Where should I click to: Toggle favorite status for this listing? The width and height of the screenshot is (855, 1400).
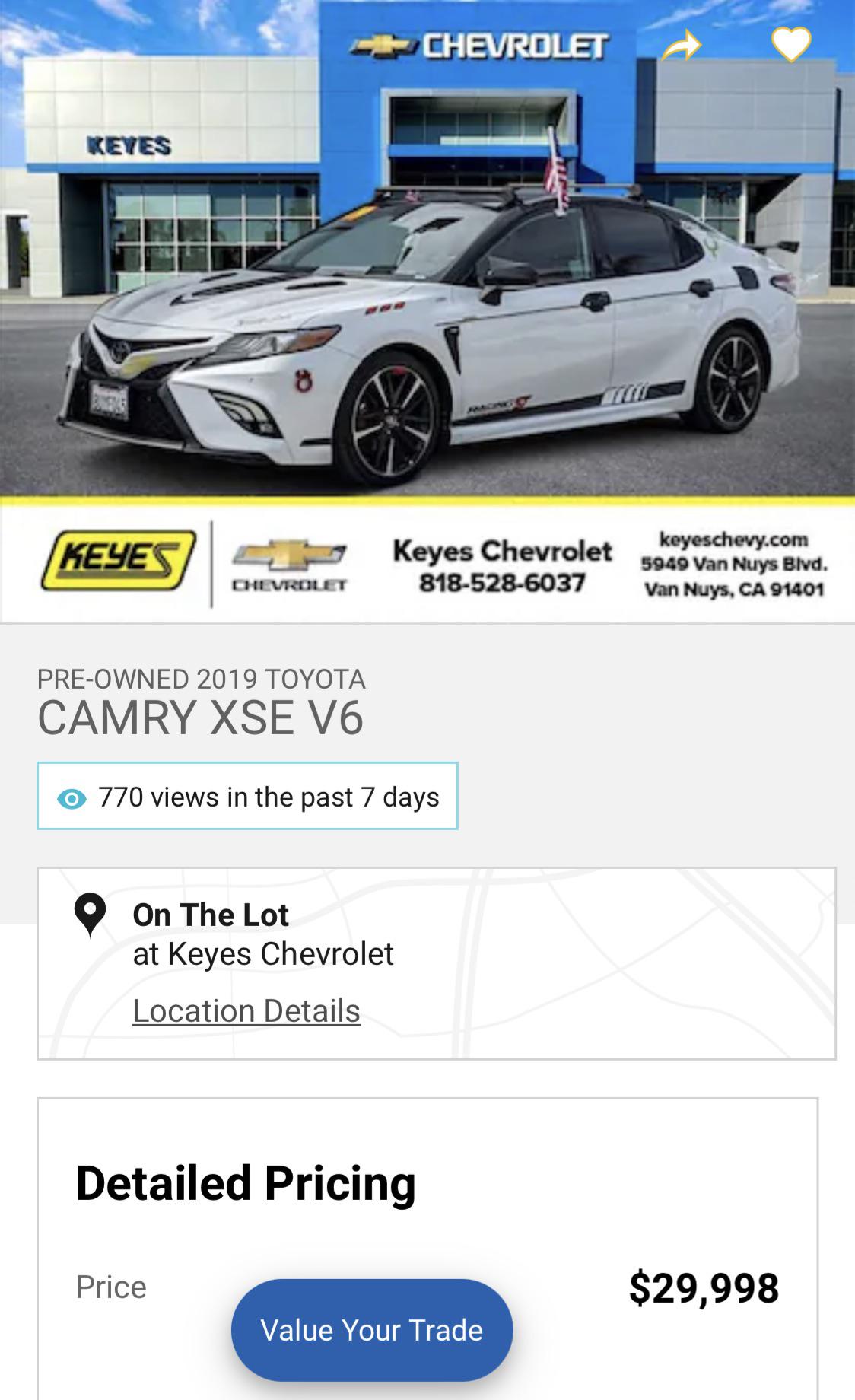(793, 44)
